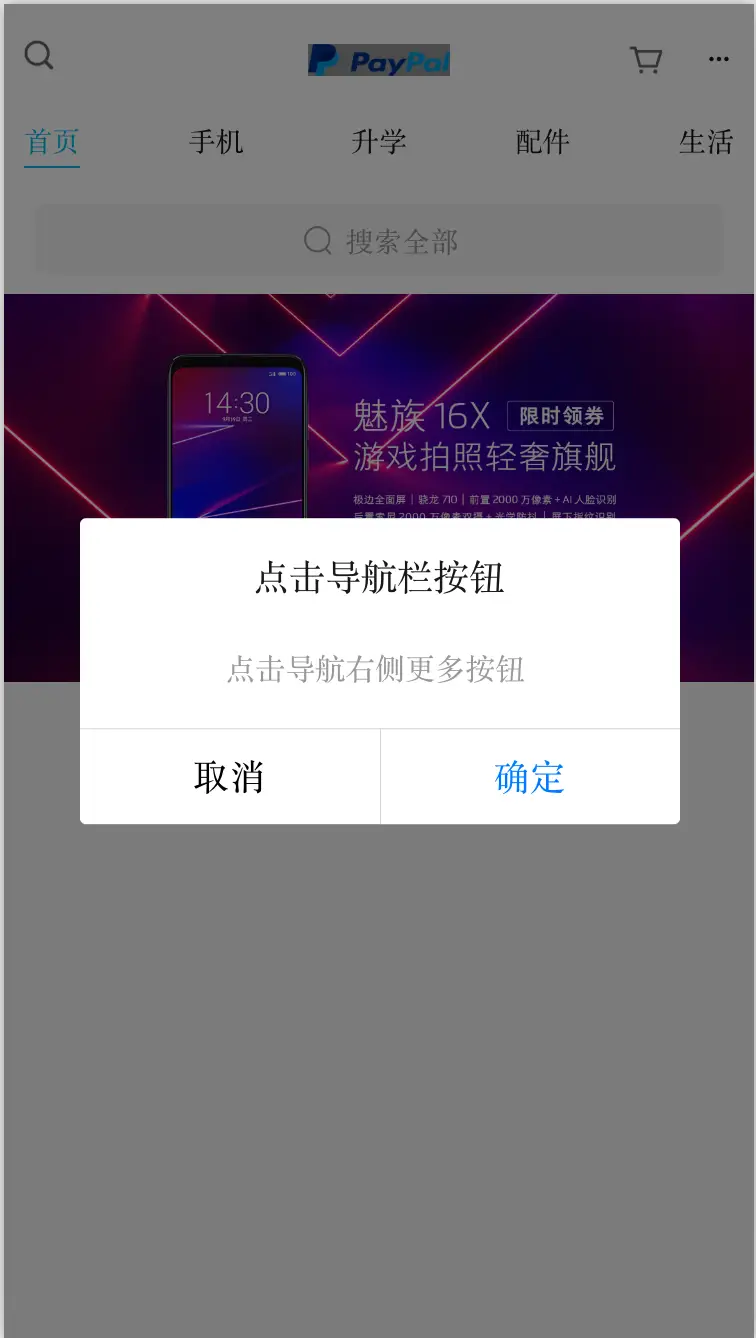Switch to the 首页 tab
Screen dimensions: 756x1338
(x=52, y=142)
